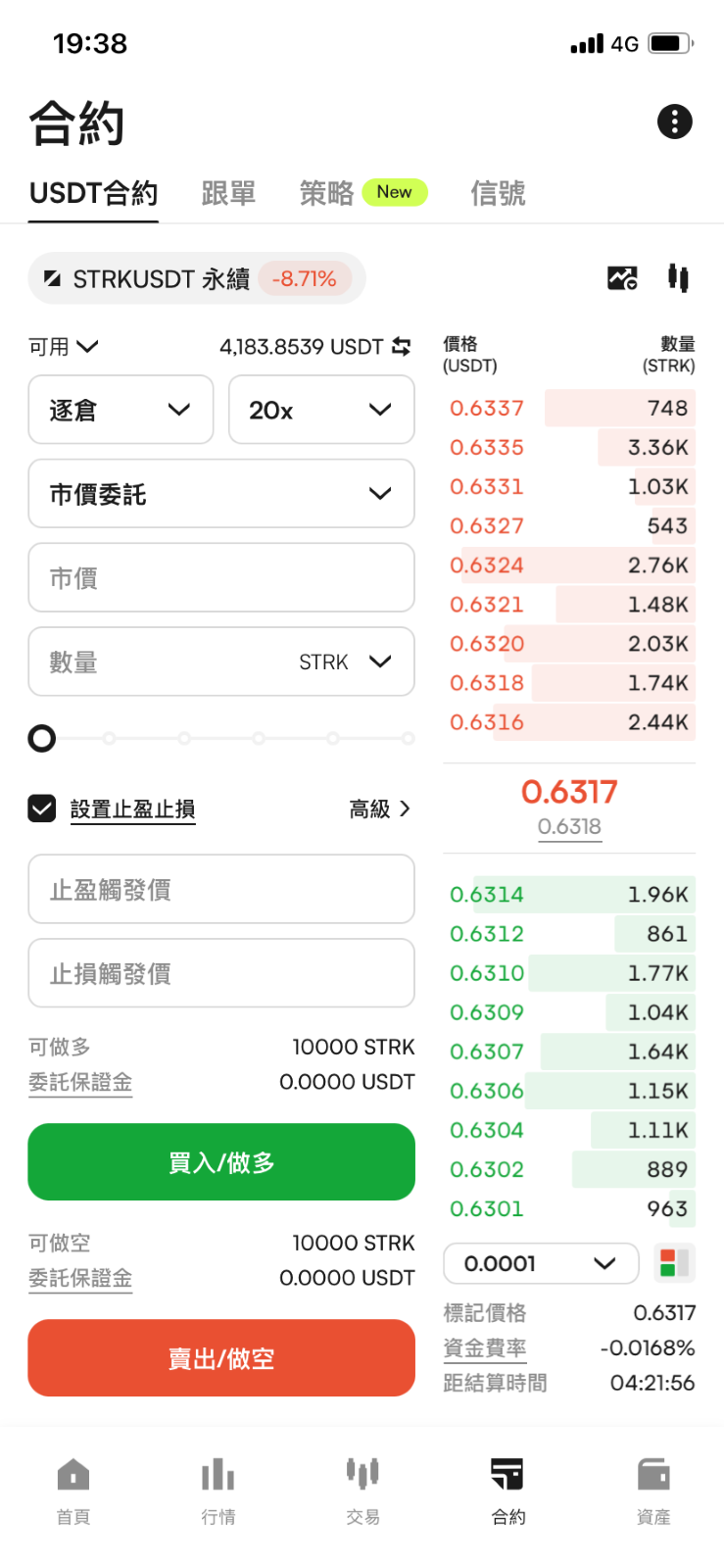Expand the 市價委託 order type dropdown
Screen dimensions: 724x1568
pos(221,494)
